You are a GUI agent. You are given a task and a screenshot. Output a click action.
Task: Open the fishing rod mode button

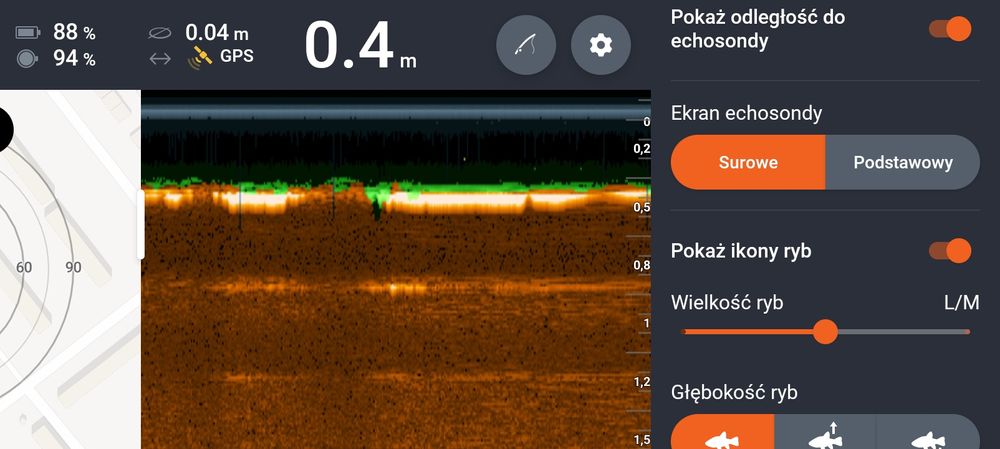[x=526, y=45]
